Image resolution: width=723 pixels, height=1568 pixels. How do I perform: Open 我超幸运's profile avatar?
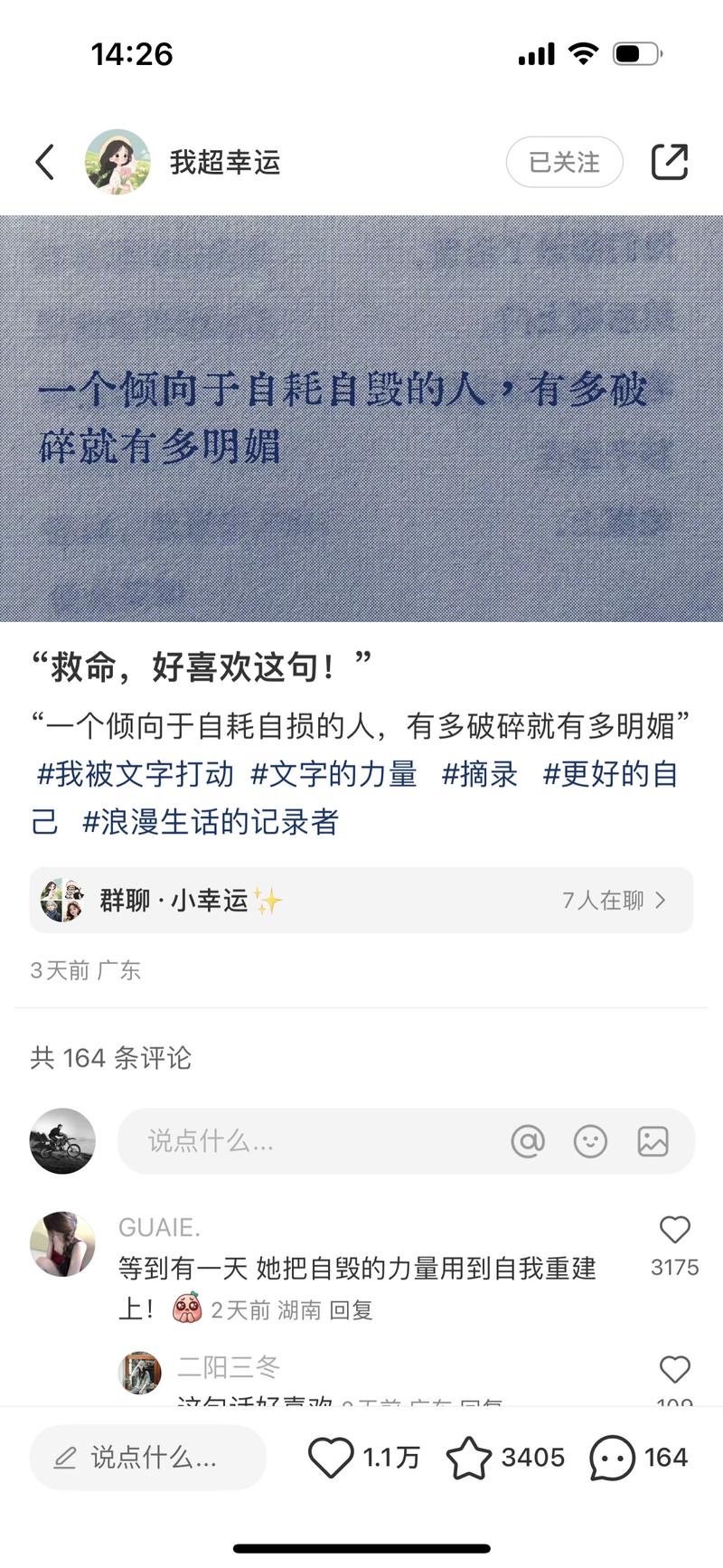coord(117,162)
